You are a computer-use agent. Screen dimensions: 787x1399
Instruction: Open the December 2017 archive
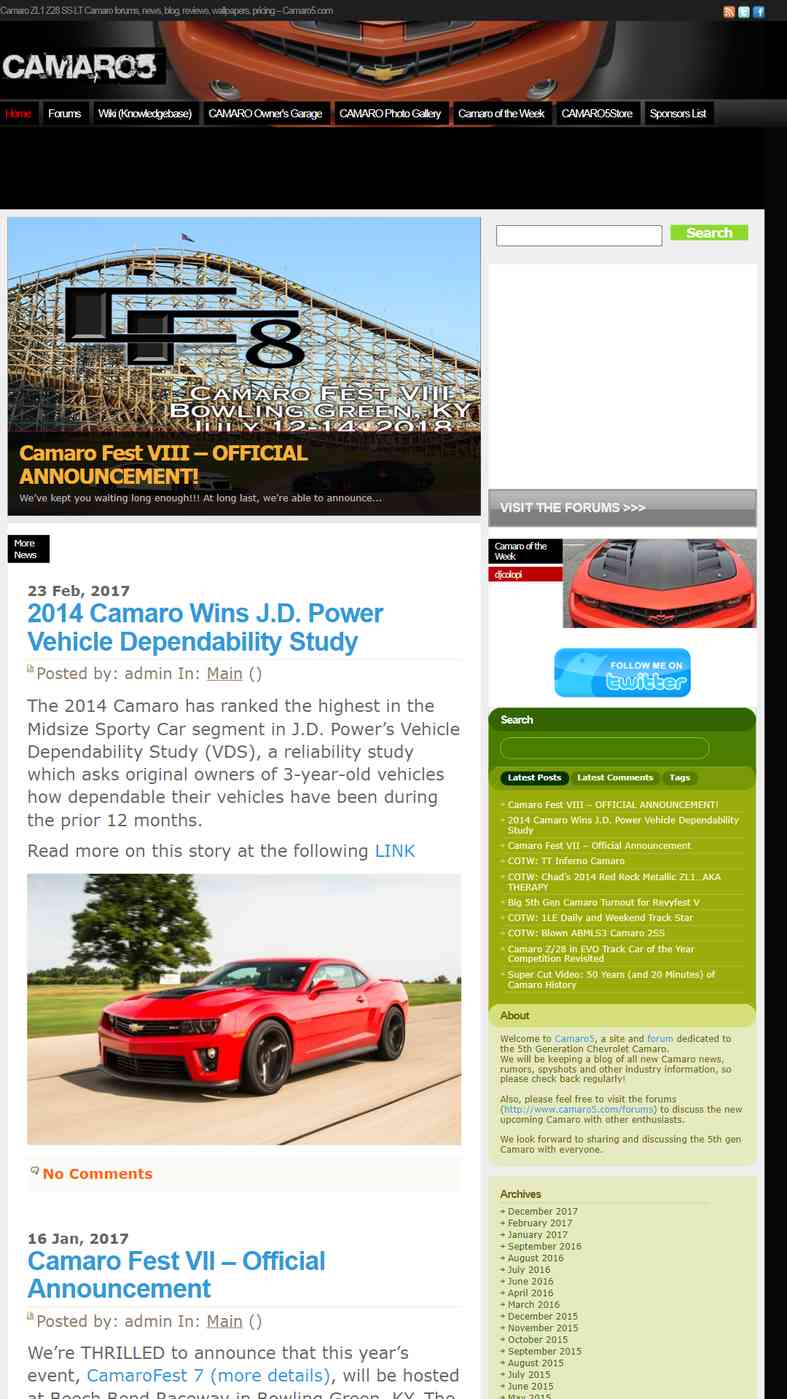click(542, 1211)
